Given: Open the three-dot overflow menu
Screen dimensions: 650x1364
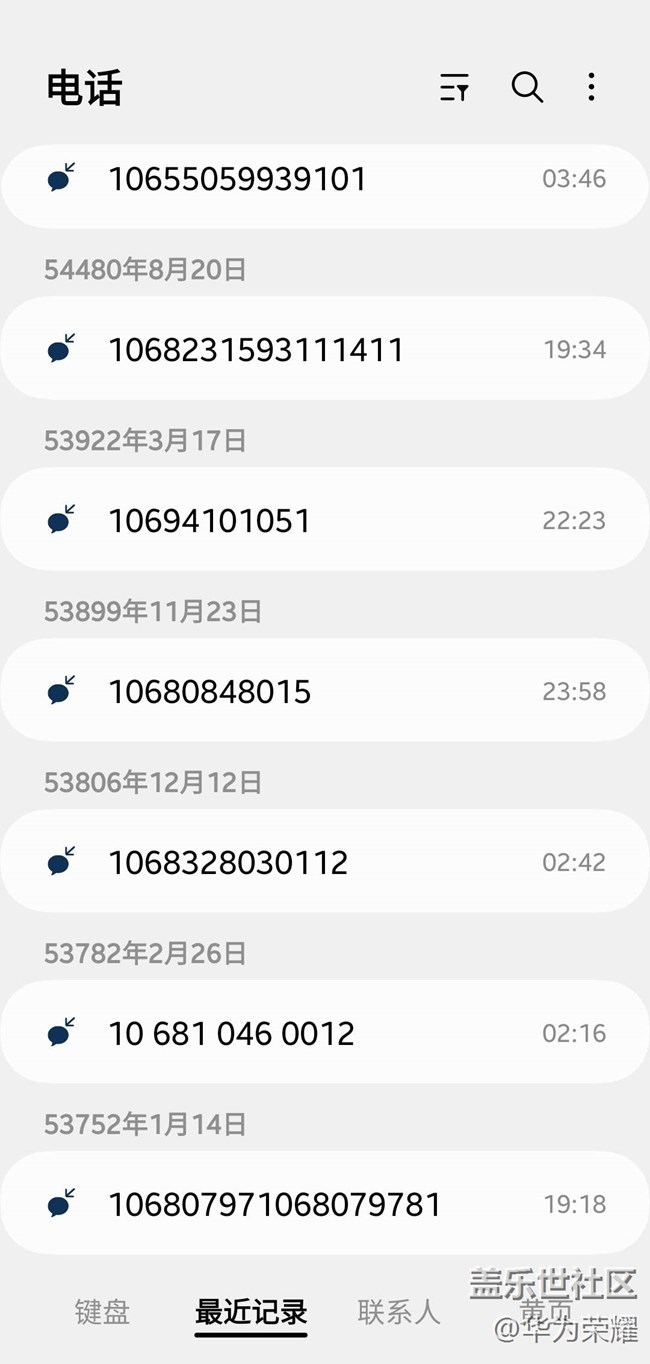Looking at the screenshot, I should 591,88.
